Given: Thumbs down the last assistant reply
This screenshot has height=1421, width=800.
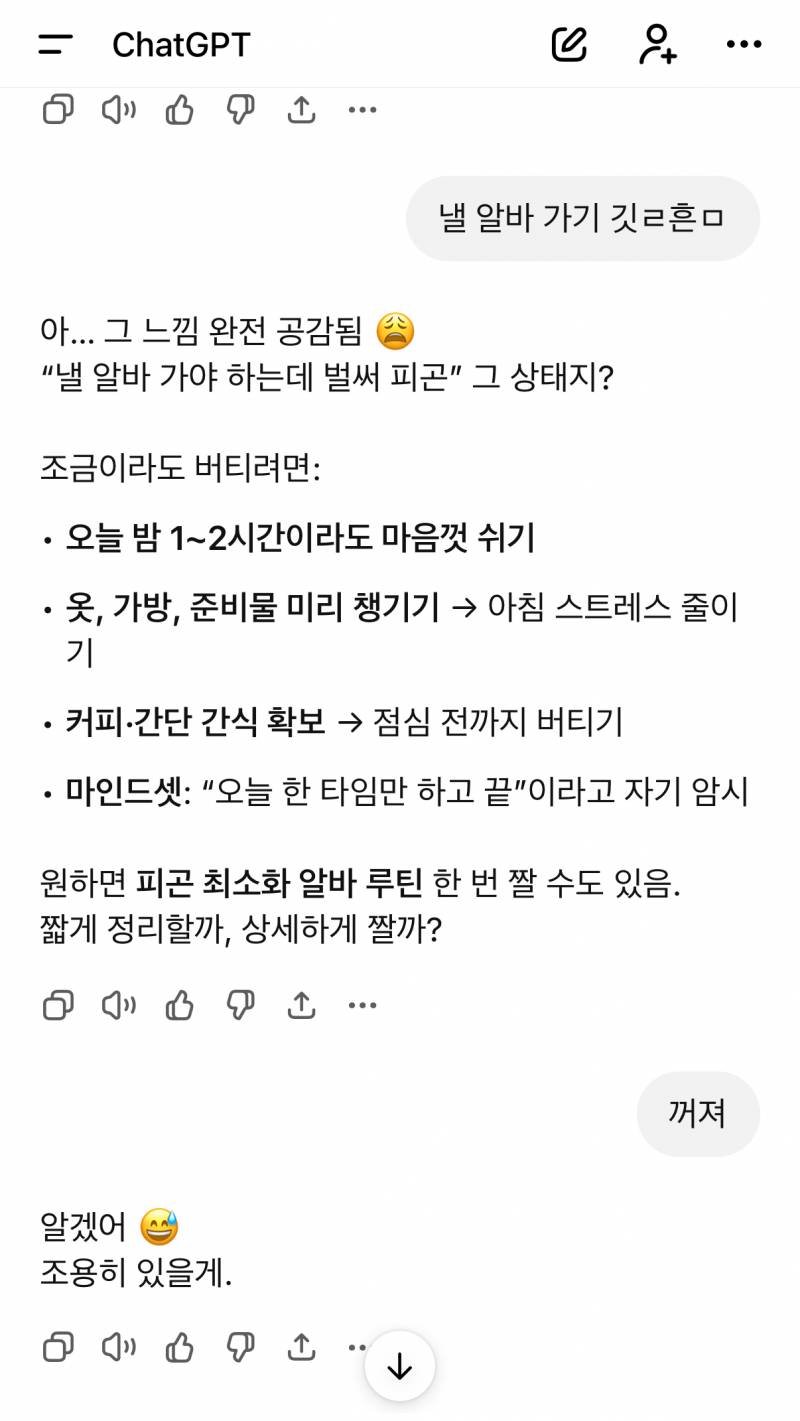Looking at the screenshot, I should [x=240, y=1348].
